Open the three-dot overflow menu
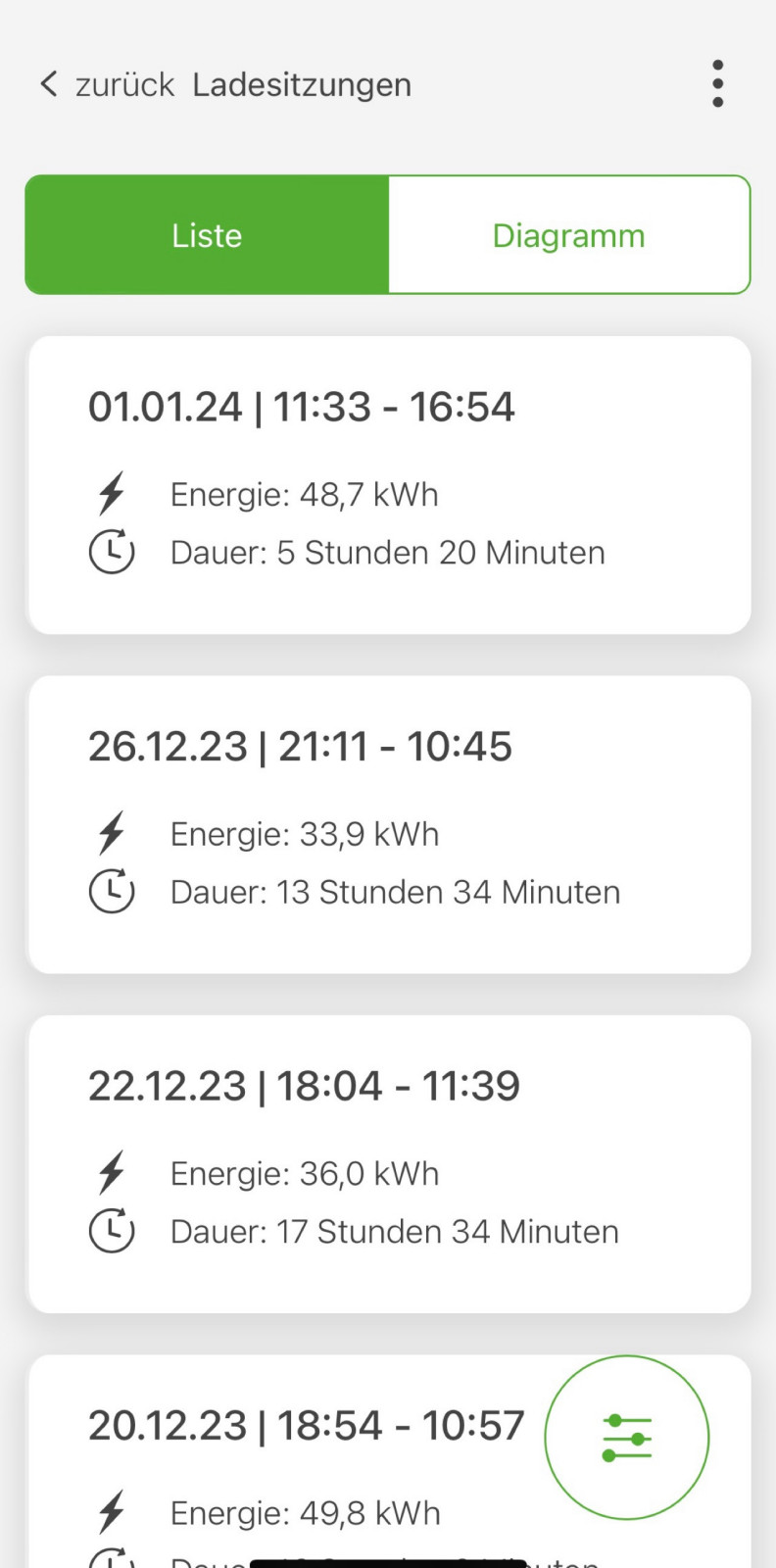Viewport: 776px width, 1568px height. [x=717, y=84]
